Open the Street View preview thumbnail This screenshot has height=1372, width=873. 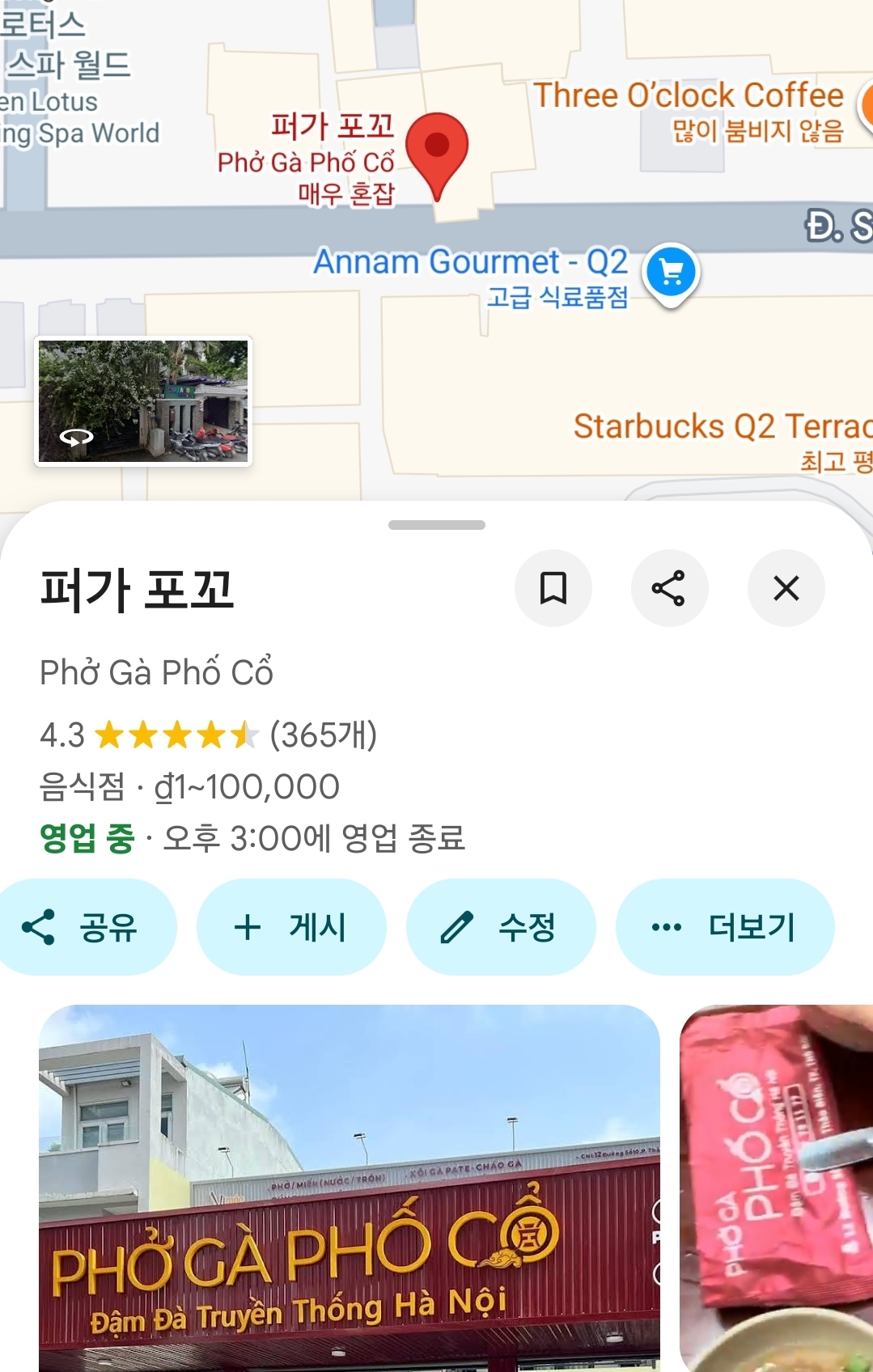tap(144, 401)
